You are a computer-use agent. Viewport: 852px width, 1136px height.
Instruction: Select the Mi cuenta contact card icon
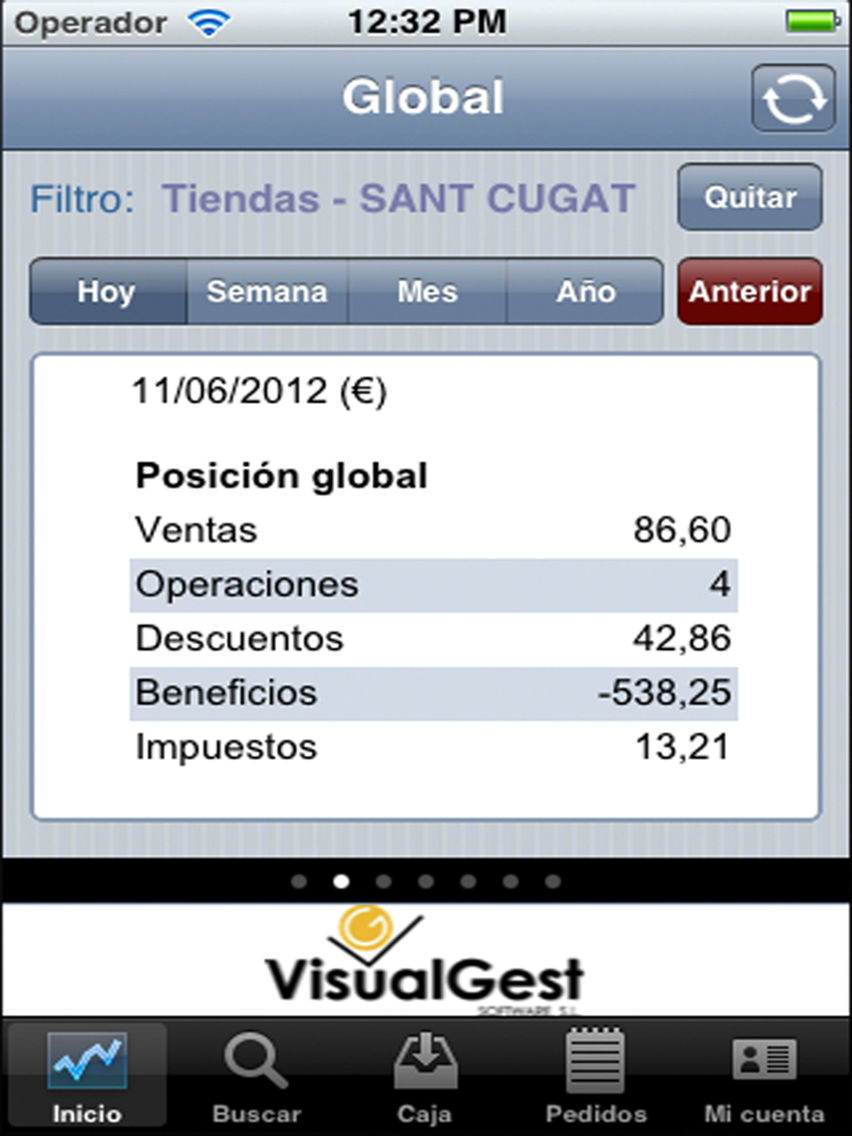pyautogui.click(x=762, y=1060)
